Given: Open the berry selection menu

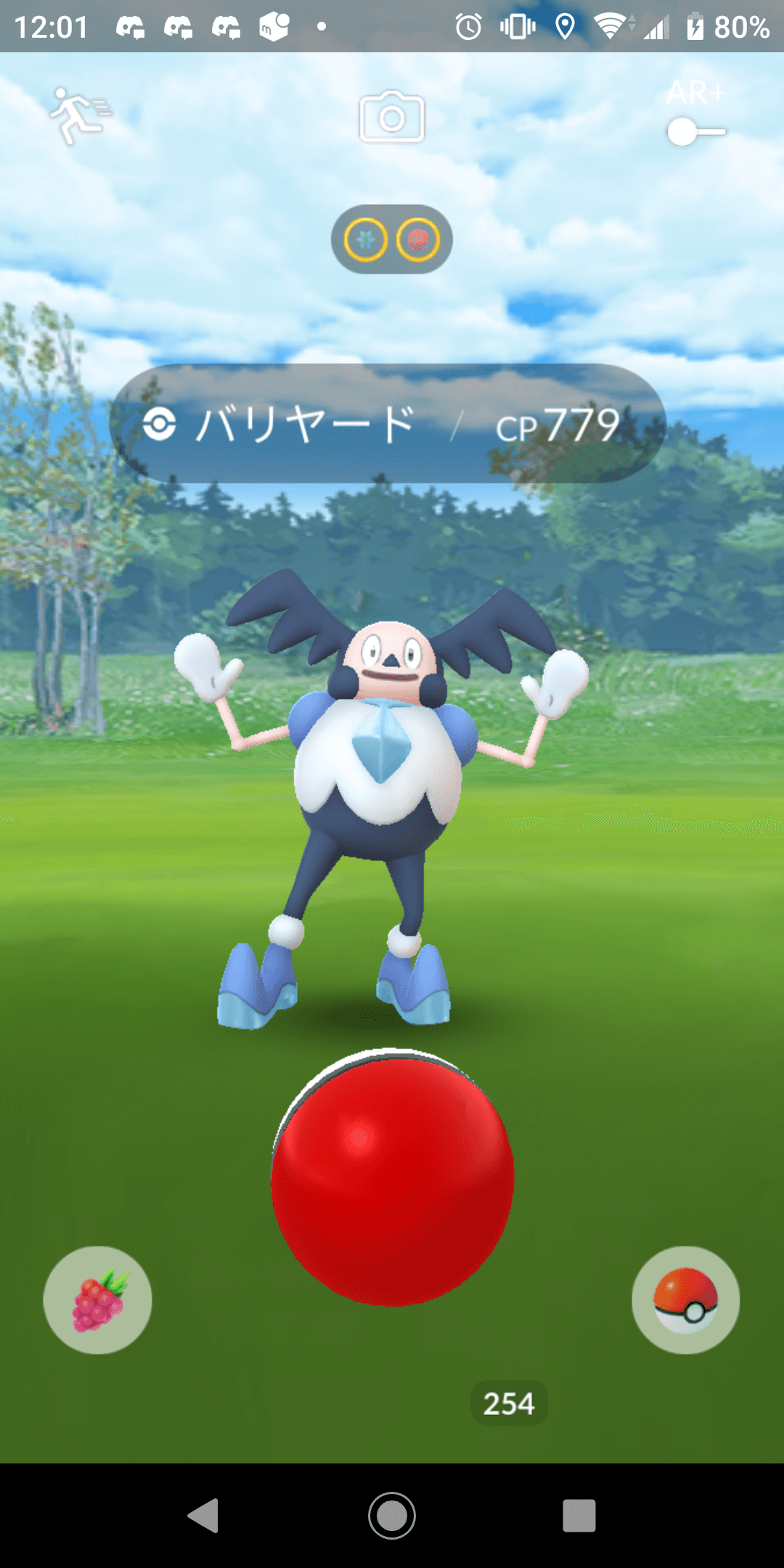Looking at the screenshot, I should [x=98, y=1300].
